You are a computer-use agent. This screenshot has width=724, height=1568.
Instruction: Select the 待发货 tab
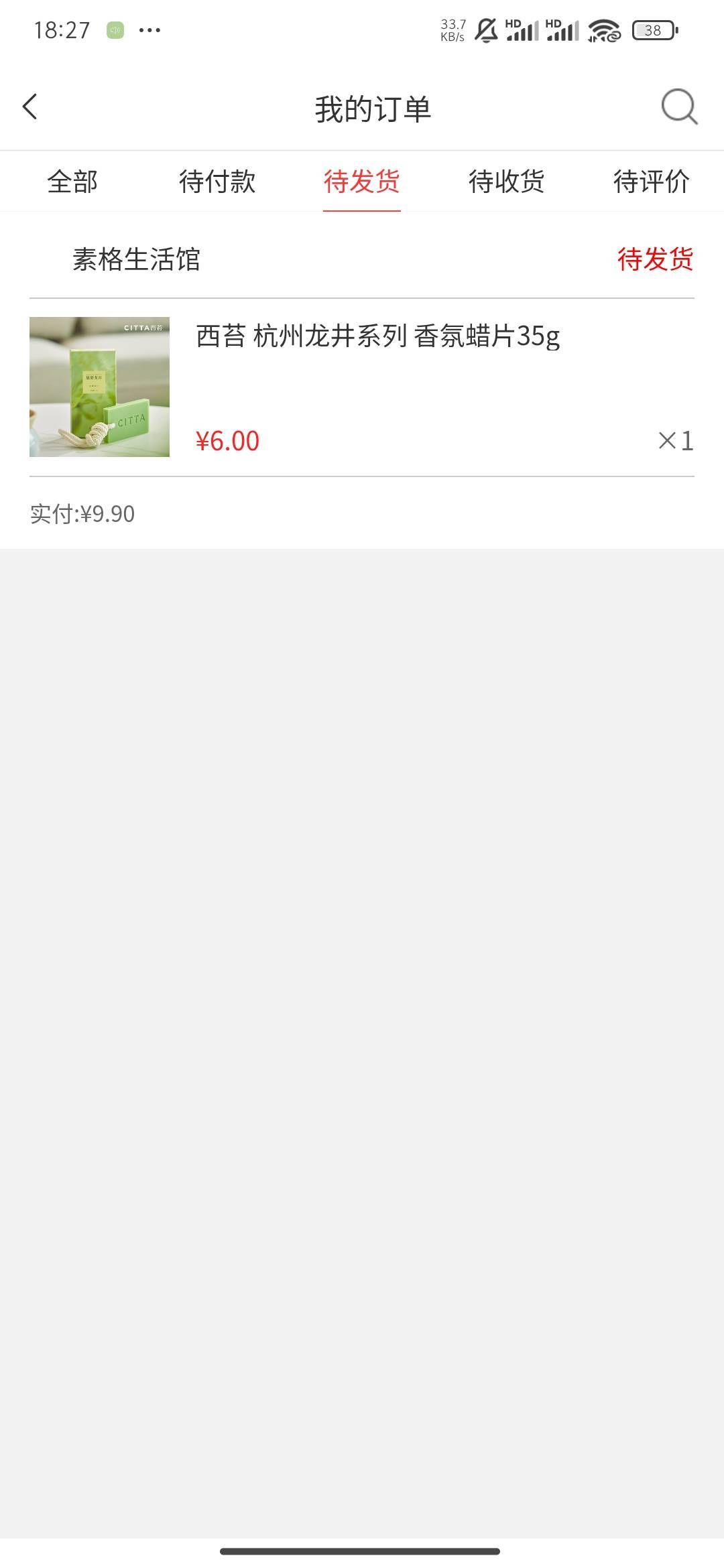coord(362,182)
